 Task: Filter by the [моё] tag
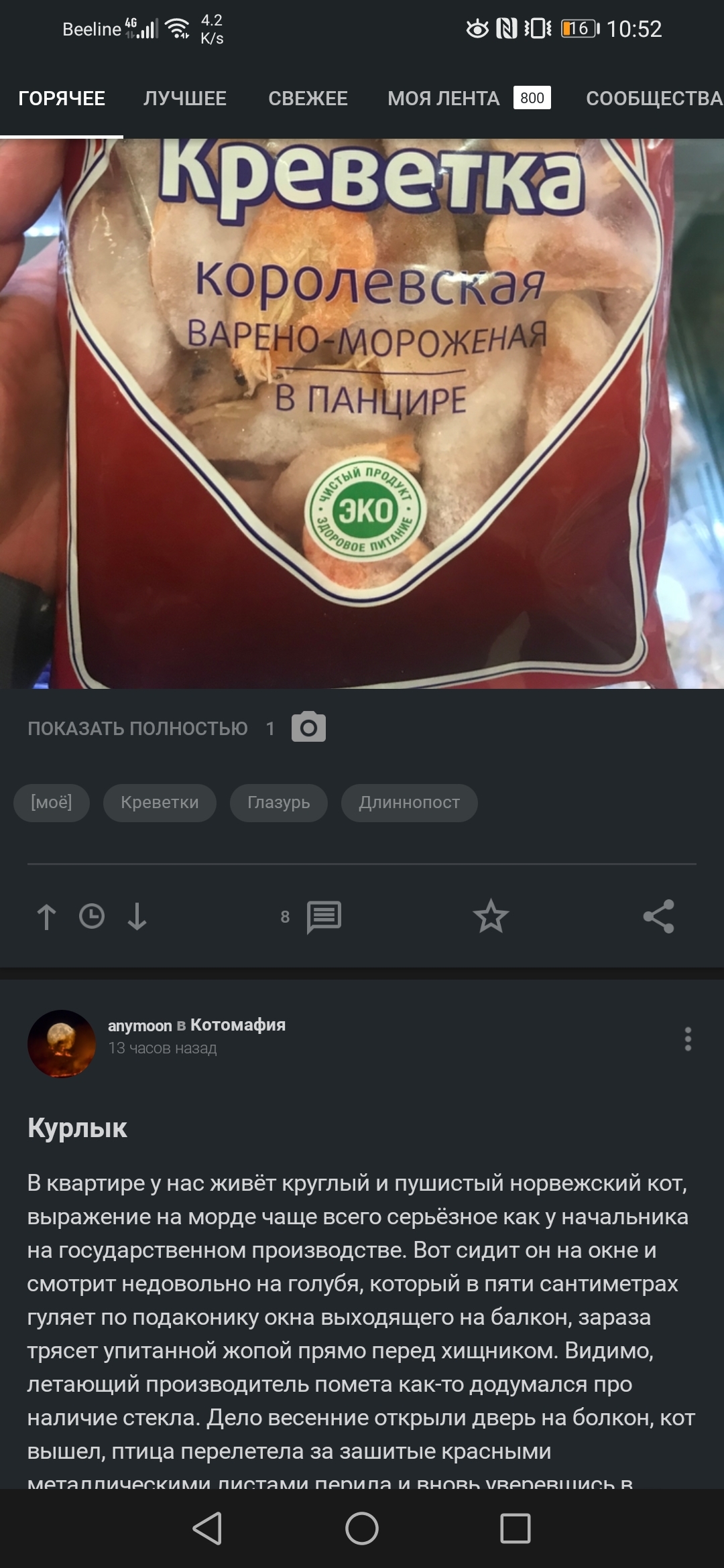[52, 803]
